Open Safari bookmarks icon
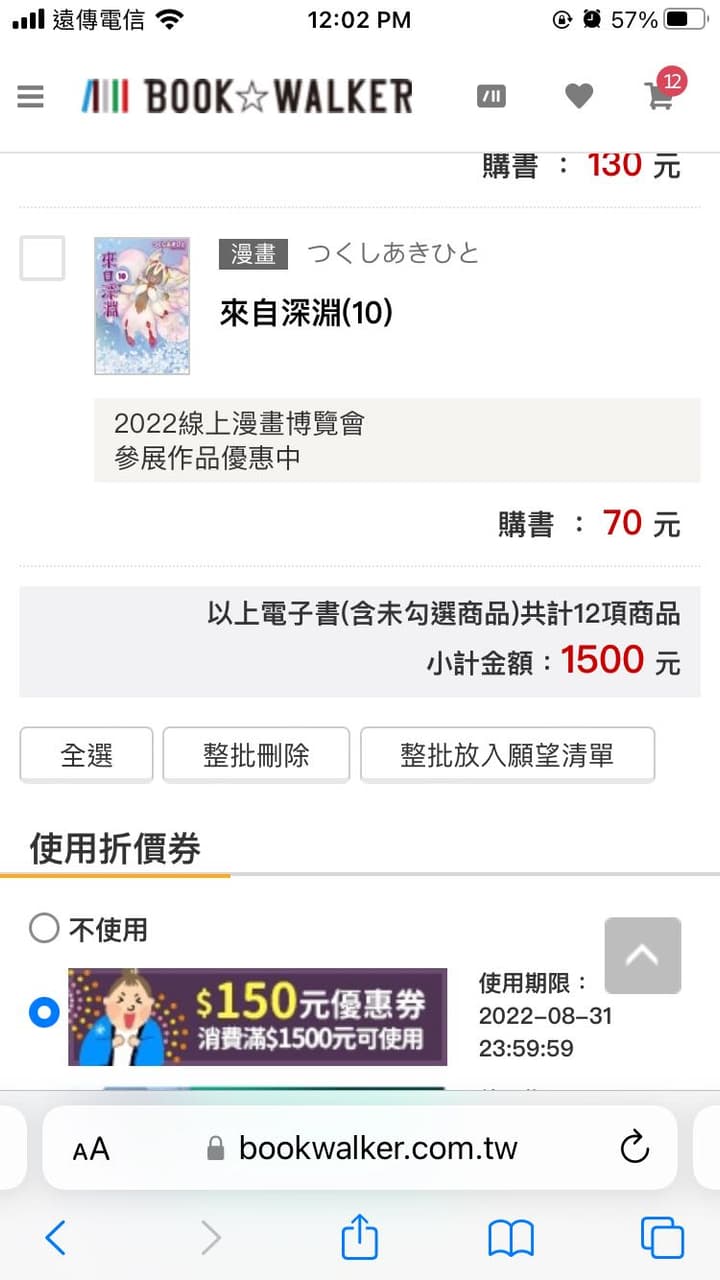This screenshot has height=1280, width=720. [510, 1237]
